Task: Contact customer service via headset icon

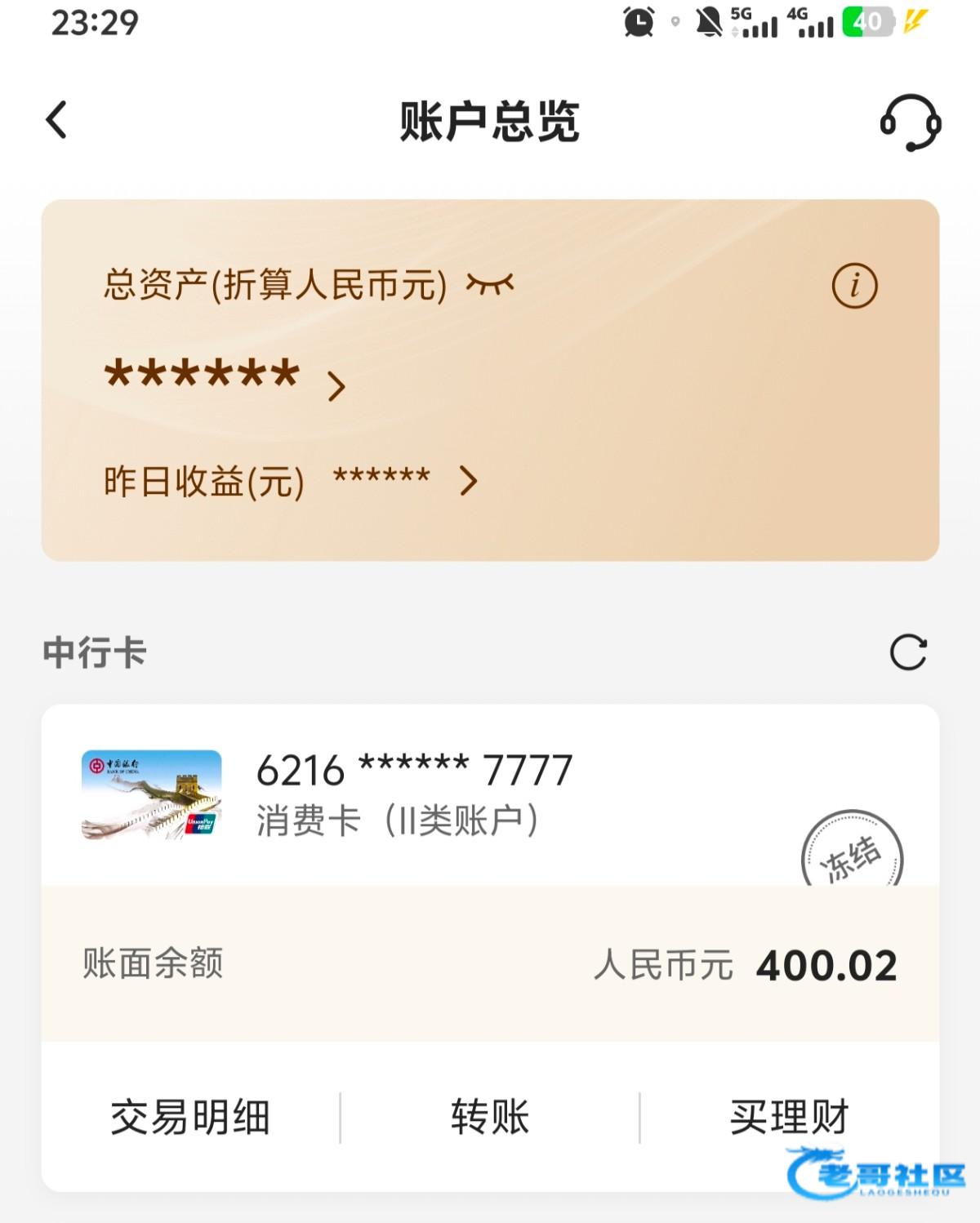Action: 910,122
